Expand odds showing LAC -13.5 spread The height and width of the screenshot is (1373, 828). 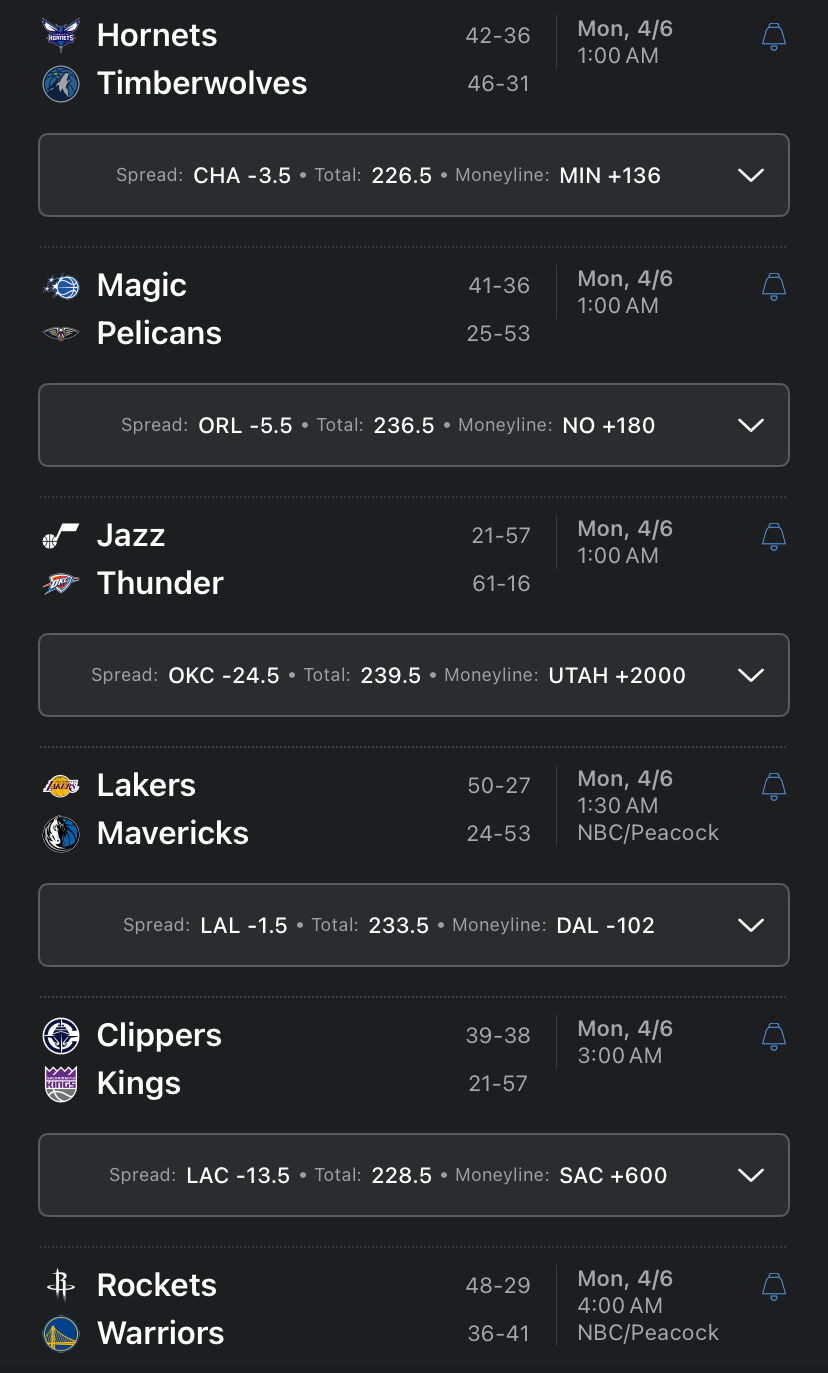coord(750,1176)
